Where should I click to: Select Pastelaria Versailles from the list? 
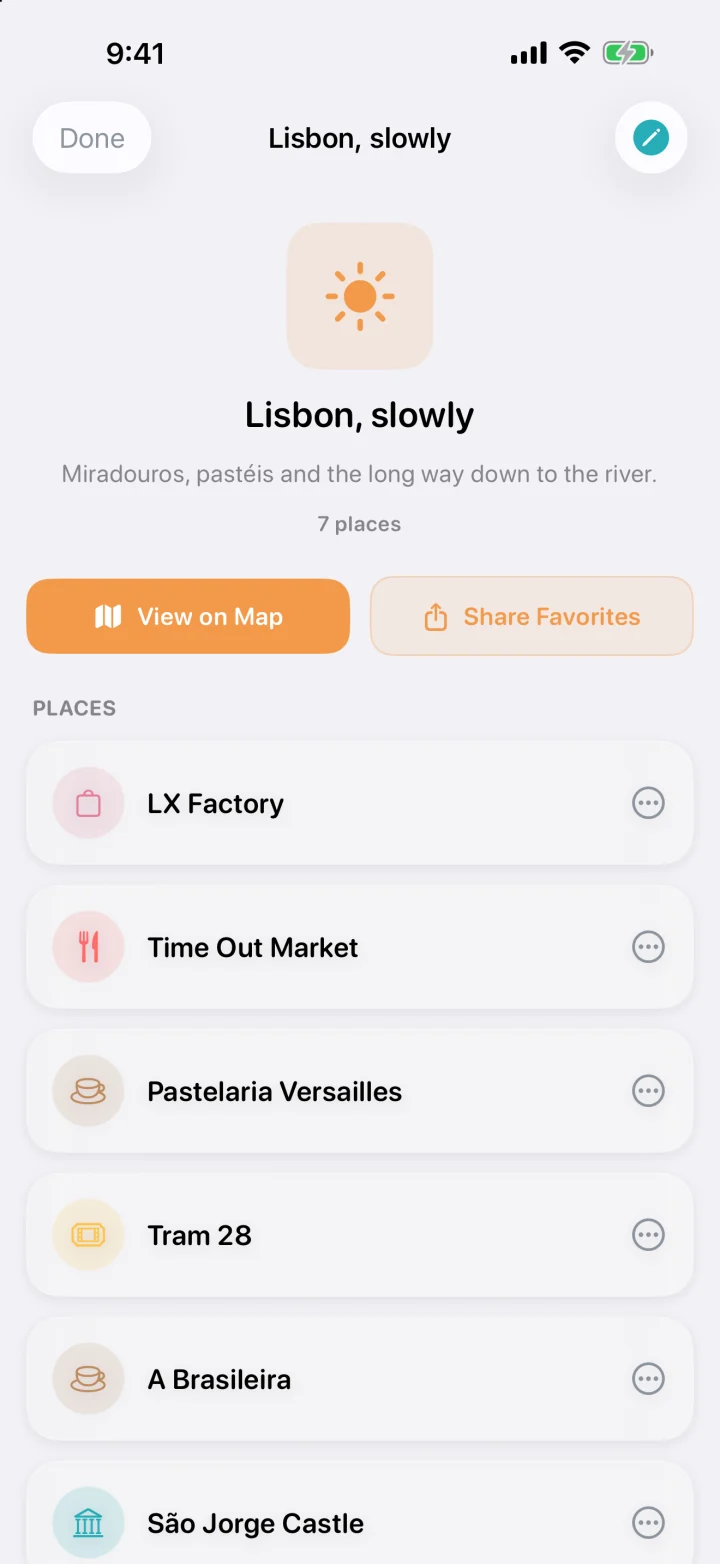tap(360, 1091)
